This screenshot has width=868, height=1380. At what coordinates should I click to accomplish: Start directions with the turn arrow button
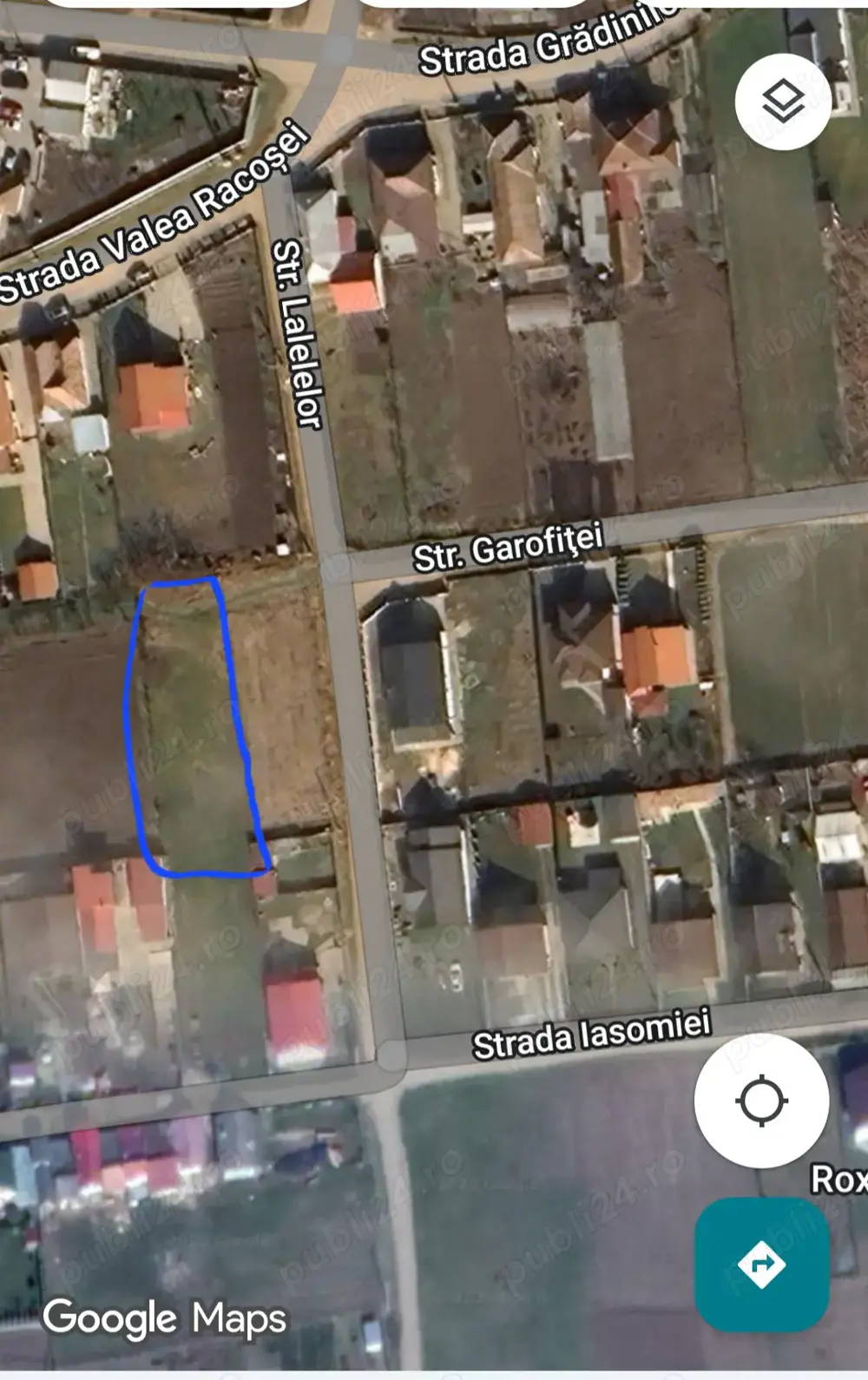(761, 1264)
